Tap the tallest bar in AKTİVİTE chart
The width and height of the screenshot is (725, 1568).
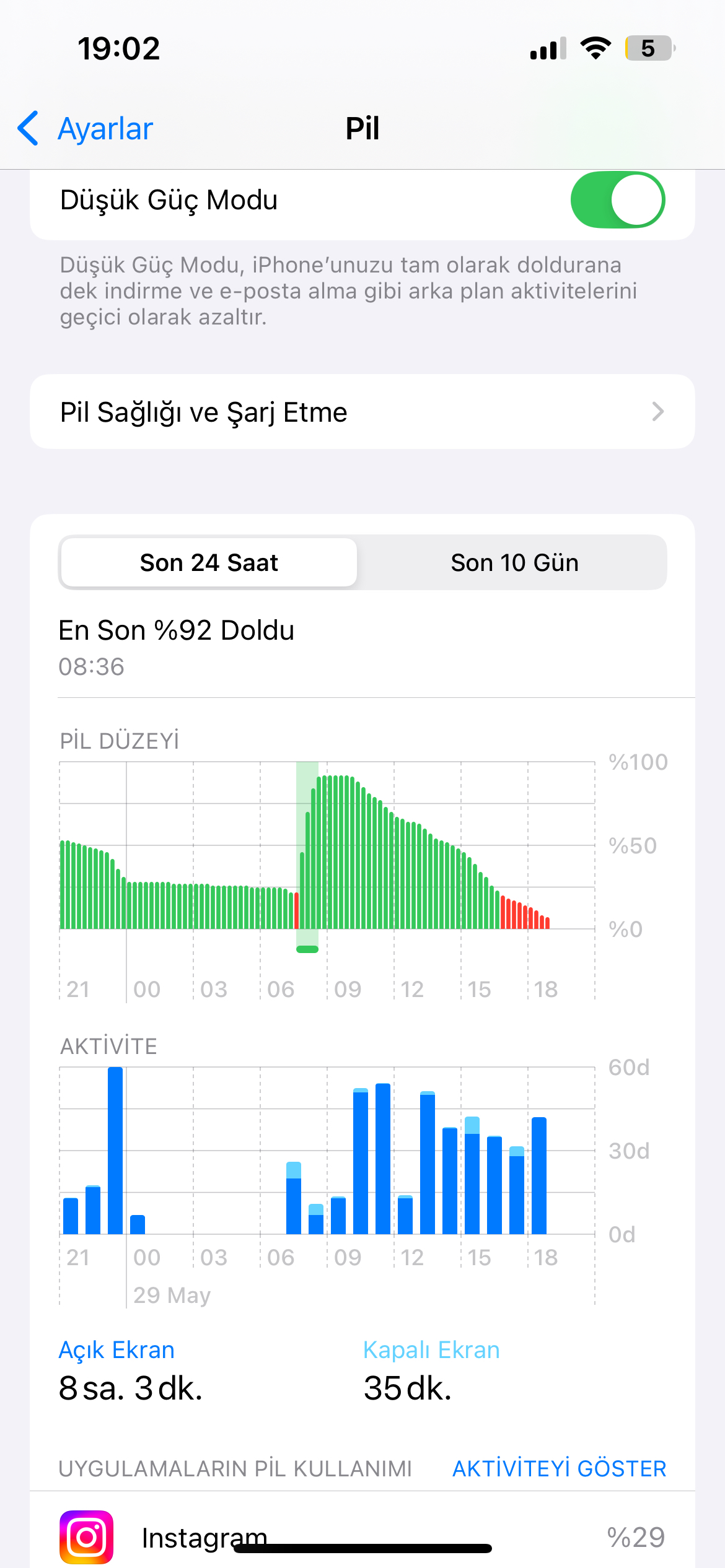click(x=115, y=1151)
